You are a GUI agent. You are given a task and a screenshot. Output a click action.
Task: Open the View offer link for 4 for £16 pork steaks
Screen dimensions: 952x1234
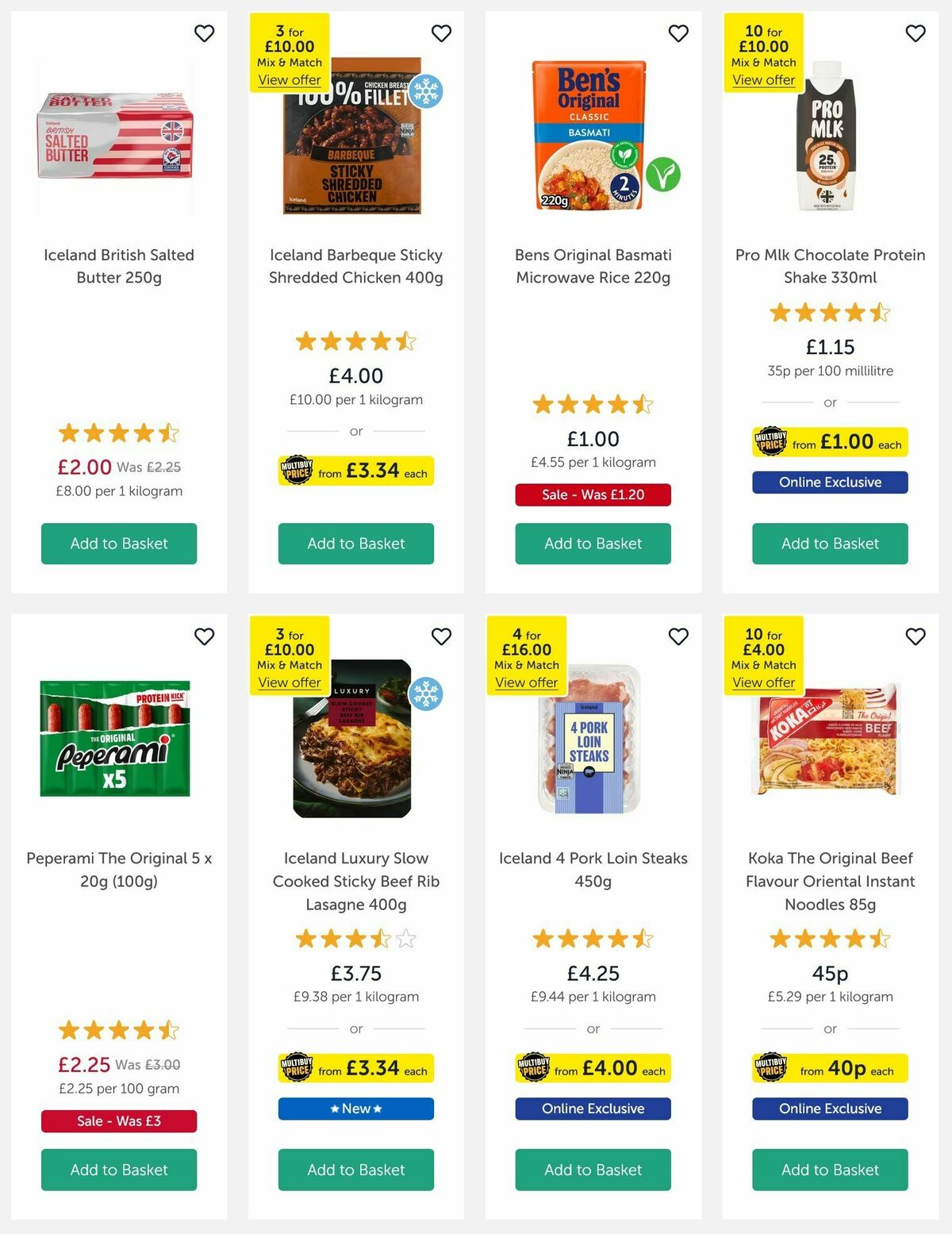click(527, 682)
